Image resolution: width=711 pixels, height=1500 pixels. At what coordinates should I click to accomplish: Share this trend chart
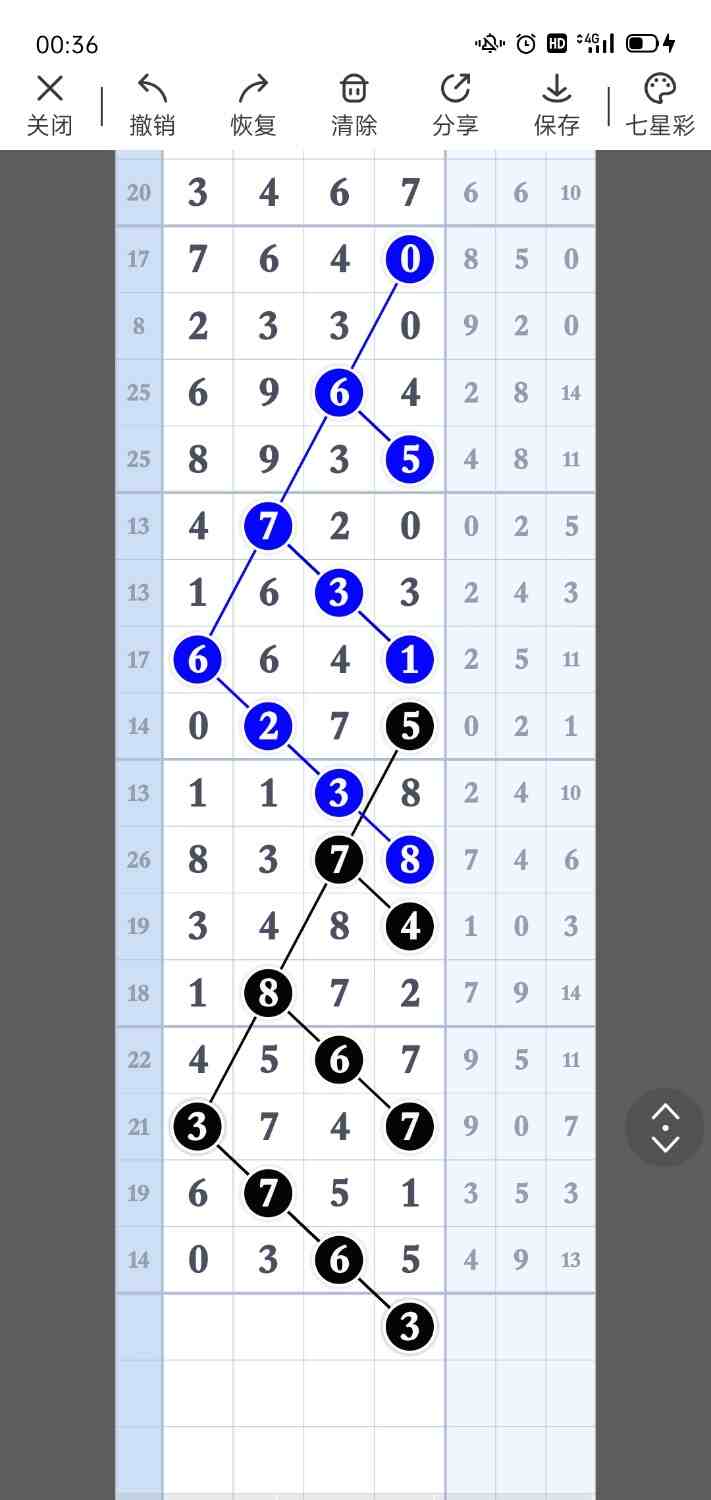[455, 104]
